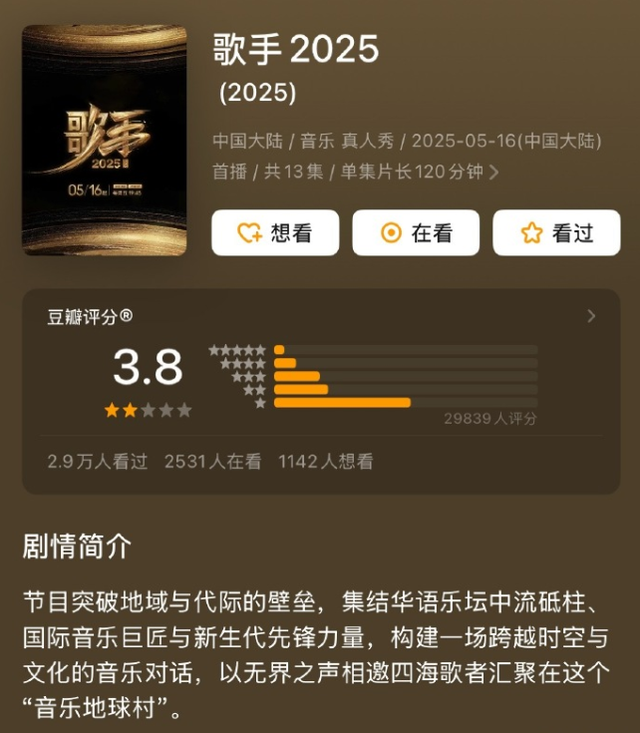Screen dimensions: 640x733
Task: Mark the show as 看过
Action: 556,233
